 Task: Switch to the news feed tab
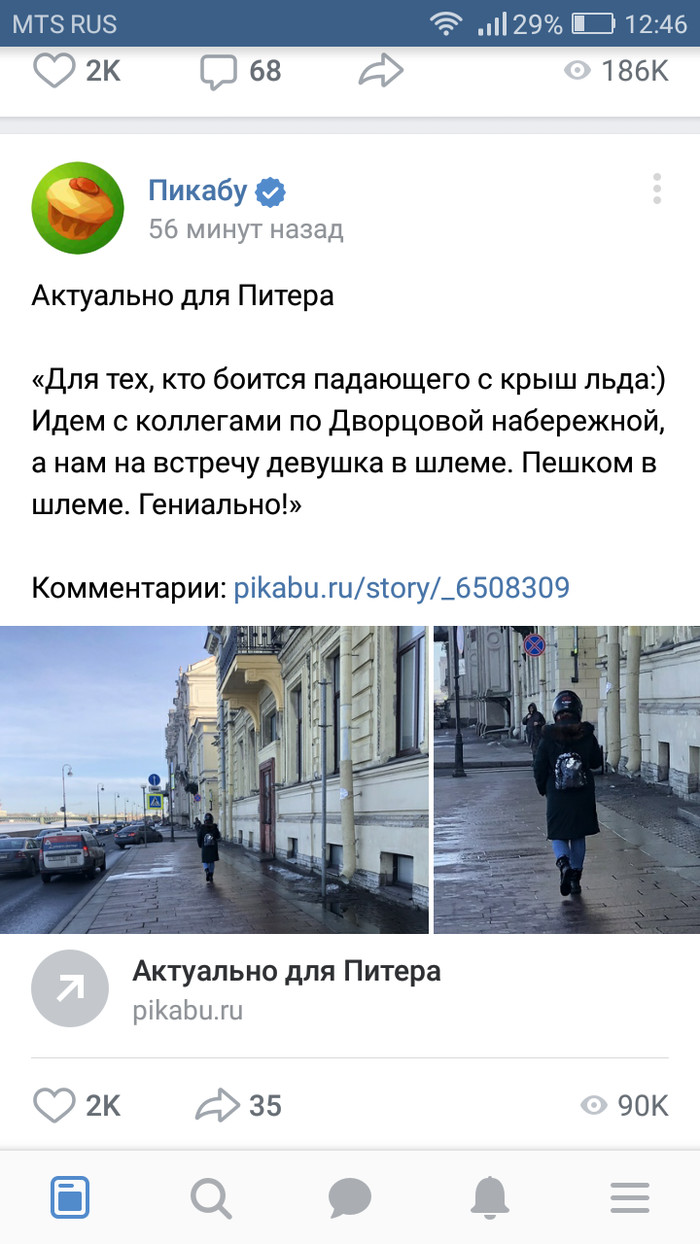[70, 1197]
